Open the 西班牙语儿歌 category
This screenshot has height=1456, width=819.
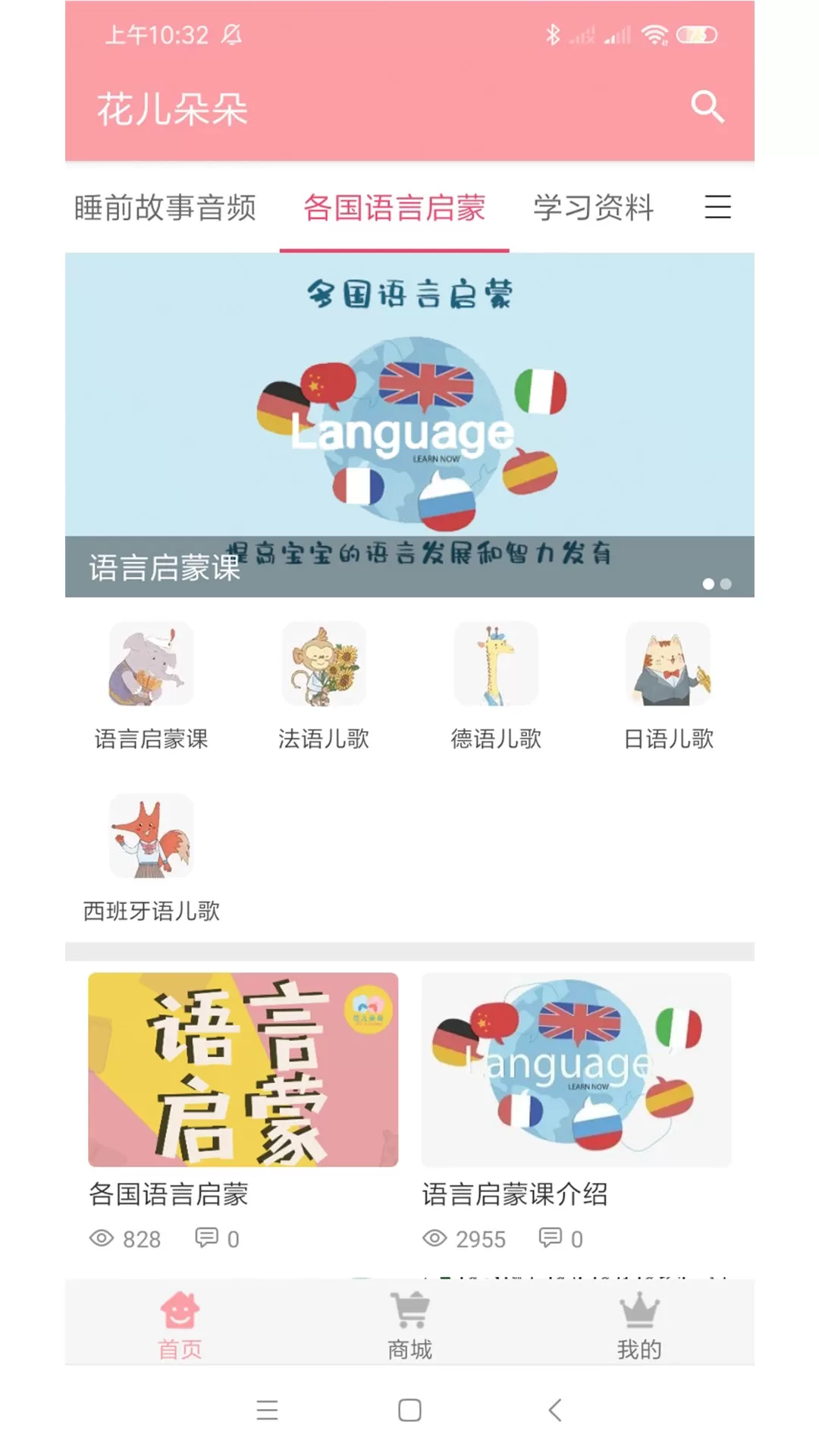[152, 857]
